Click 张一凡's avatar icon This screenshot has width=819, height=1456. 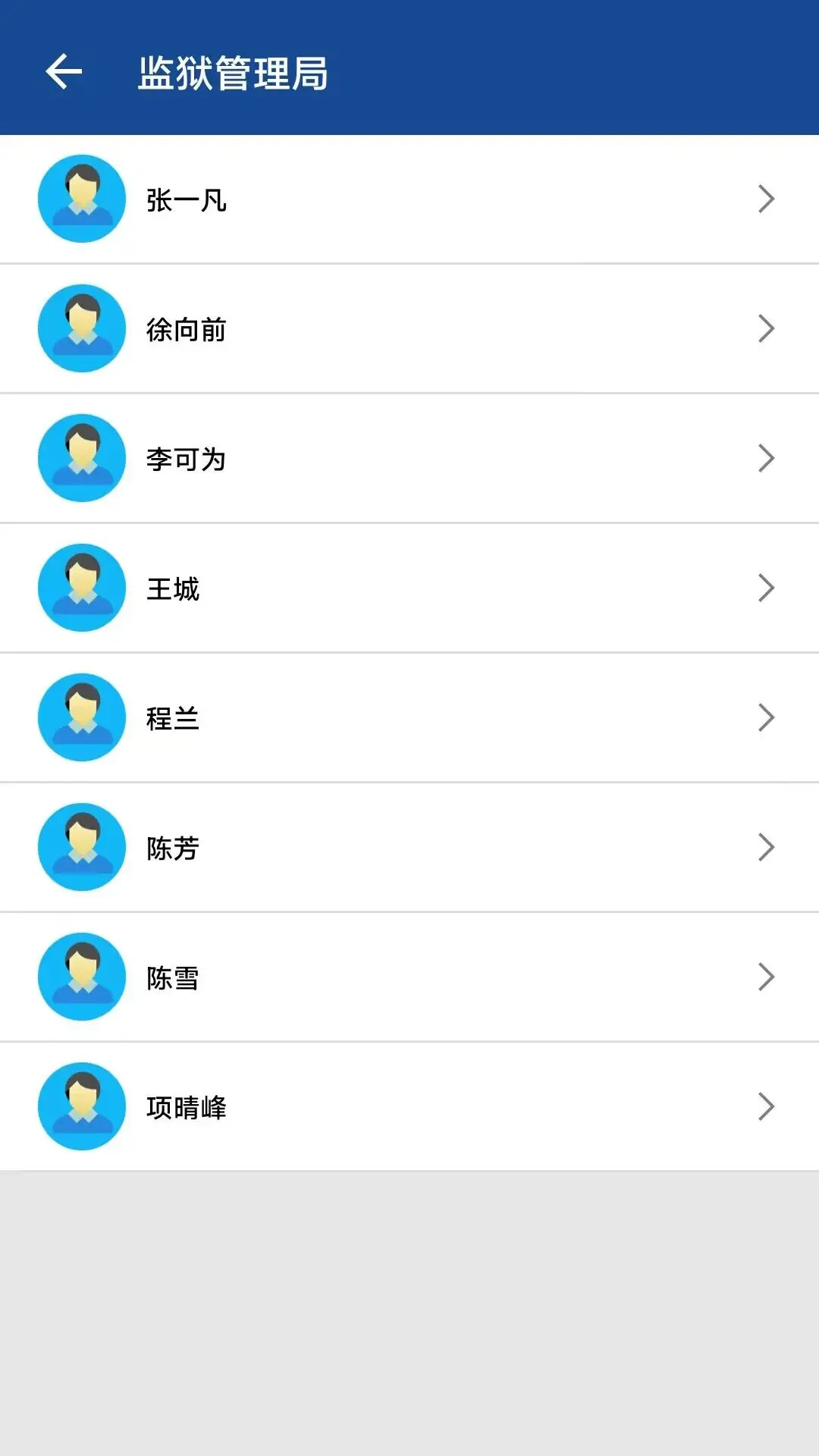[82, 198]
